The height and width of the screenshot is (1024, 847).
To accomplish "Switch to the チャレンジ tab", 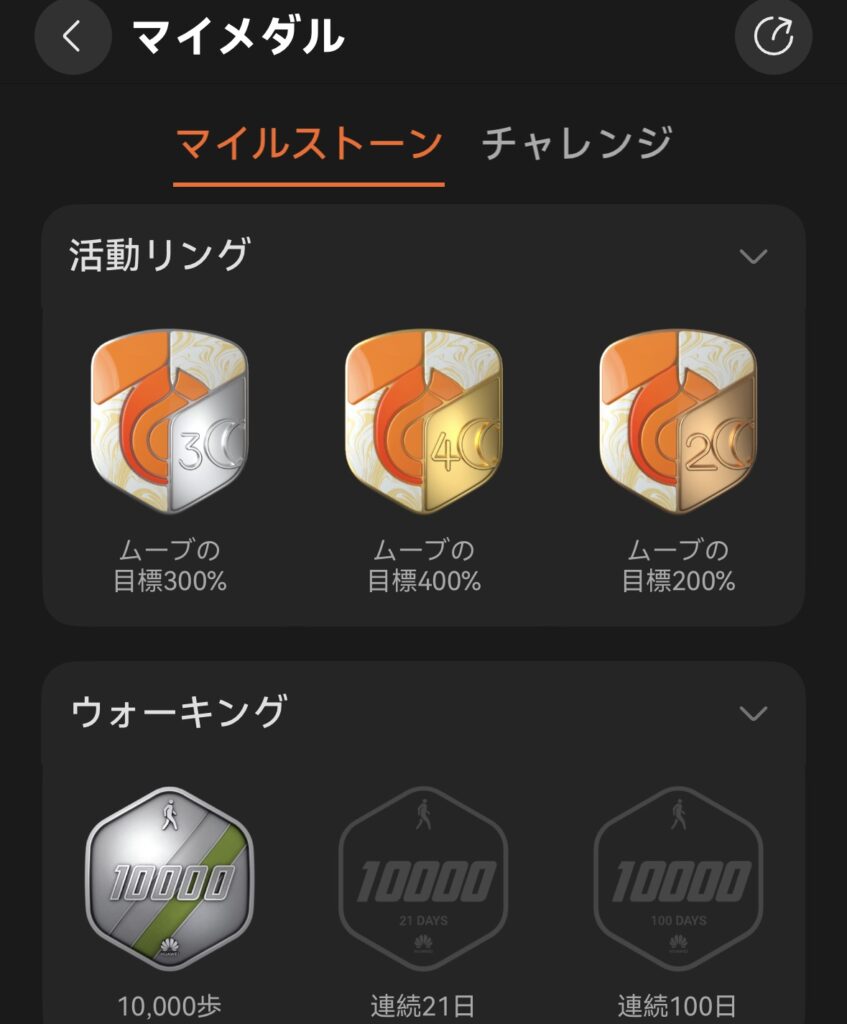I will pos(577,144).
